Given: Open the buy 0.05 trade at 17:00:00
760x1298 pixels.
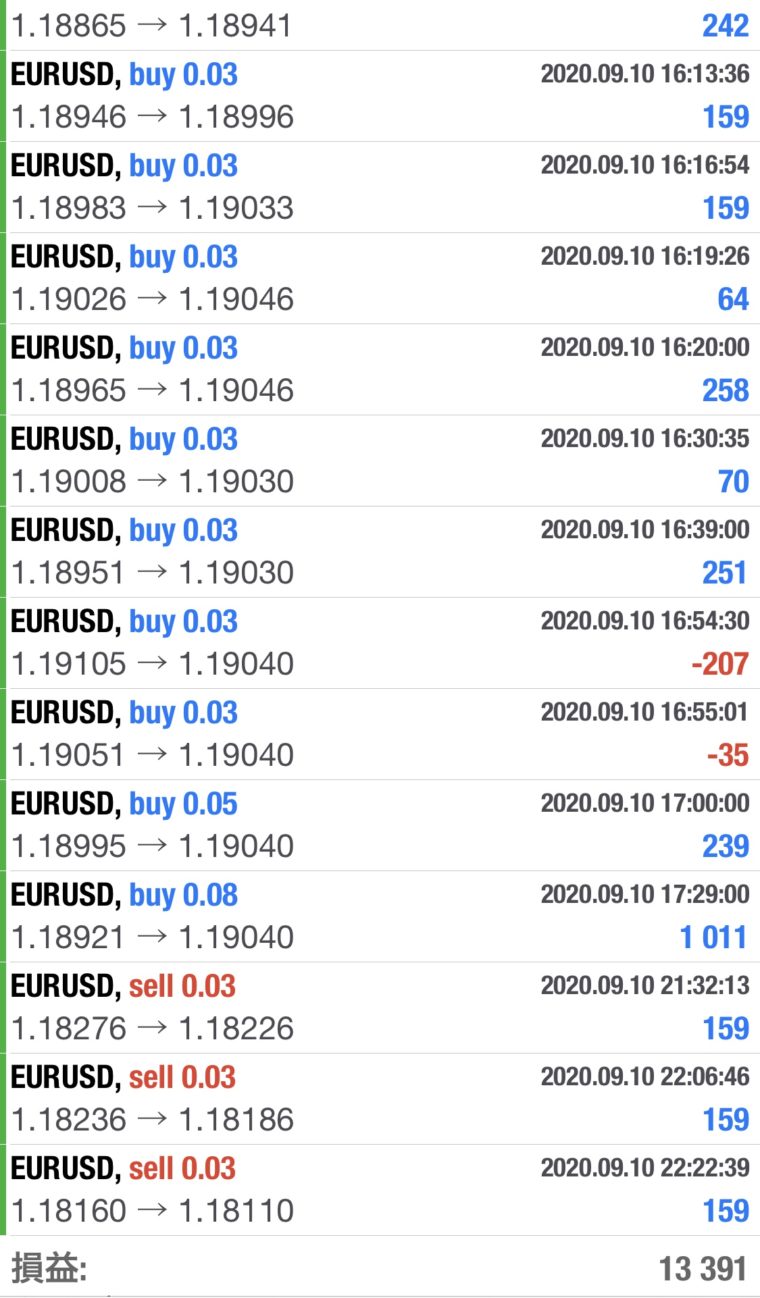Looking at the screenshot, I should pyautogui.click(x=380, y=824).
